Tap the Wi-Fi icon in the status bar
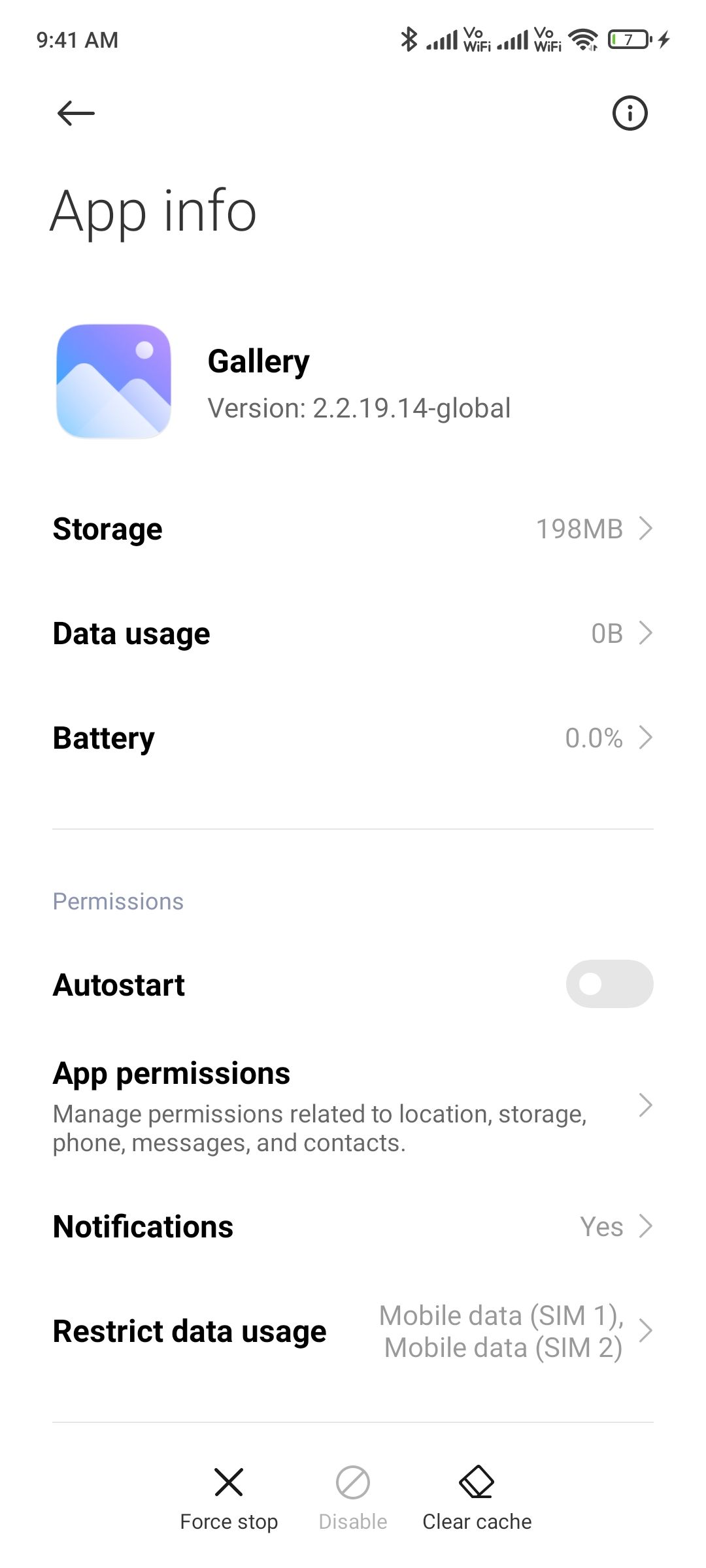706x1568 pixels. [x=584, y=39]
